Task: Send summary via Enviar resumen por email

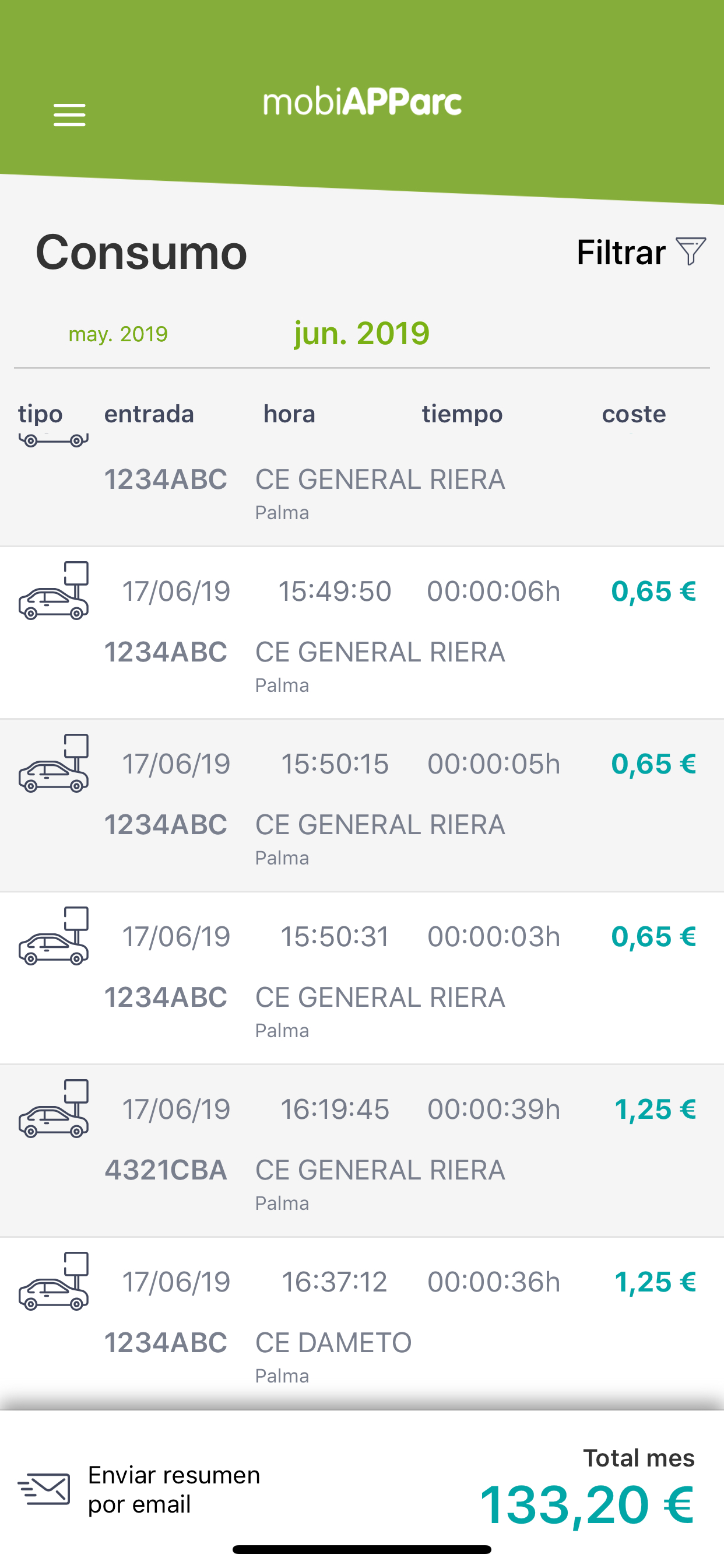Action: point(139,1489)
